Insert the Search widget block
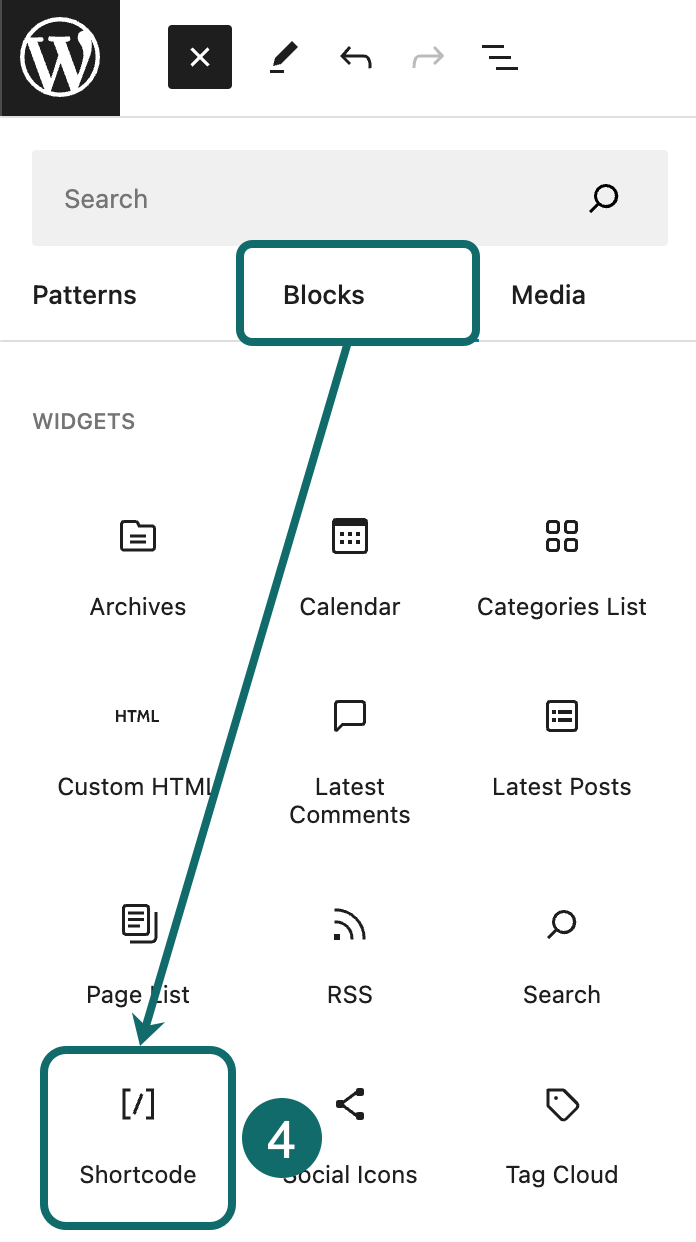This screenshot has width=696, height=1242. point(562,954)
